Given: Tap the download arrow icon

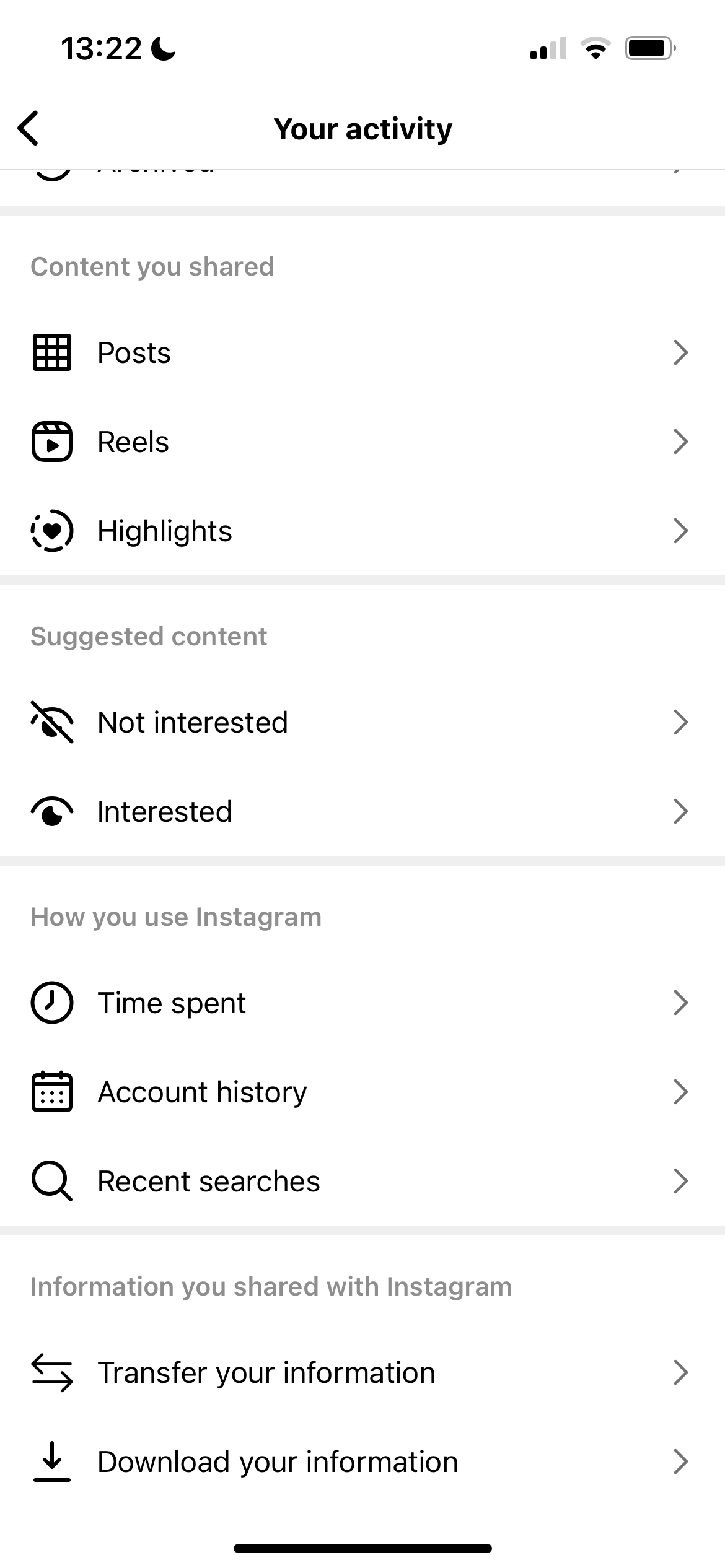Looking at the screenshot, I should (52, 1461).
